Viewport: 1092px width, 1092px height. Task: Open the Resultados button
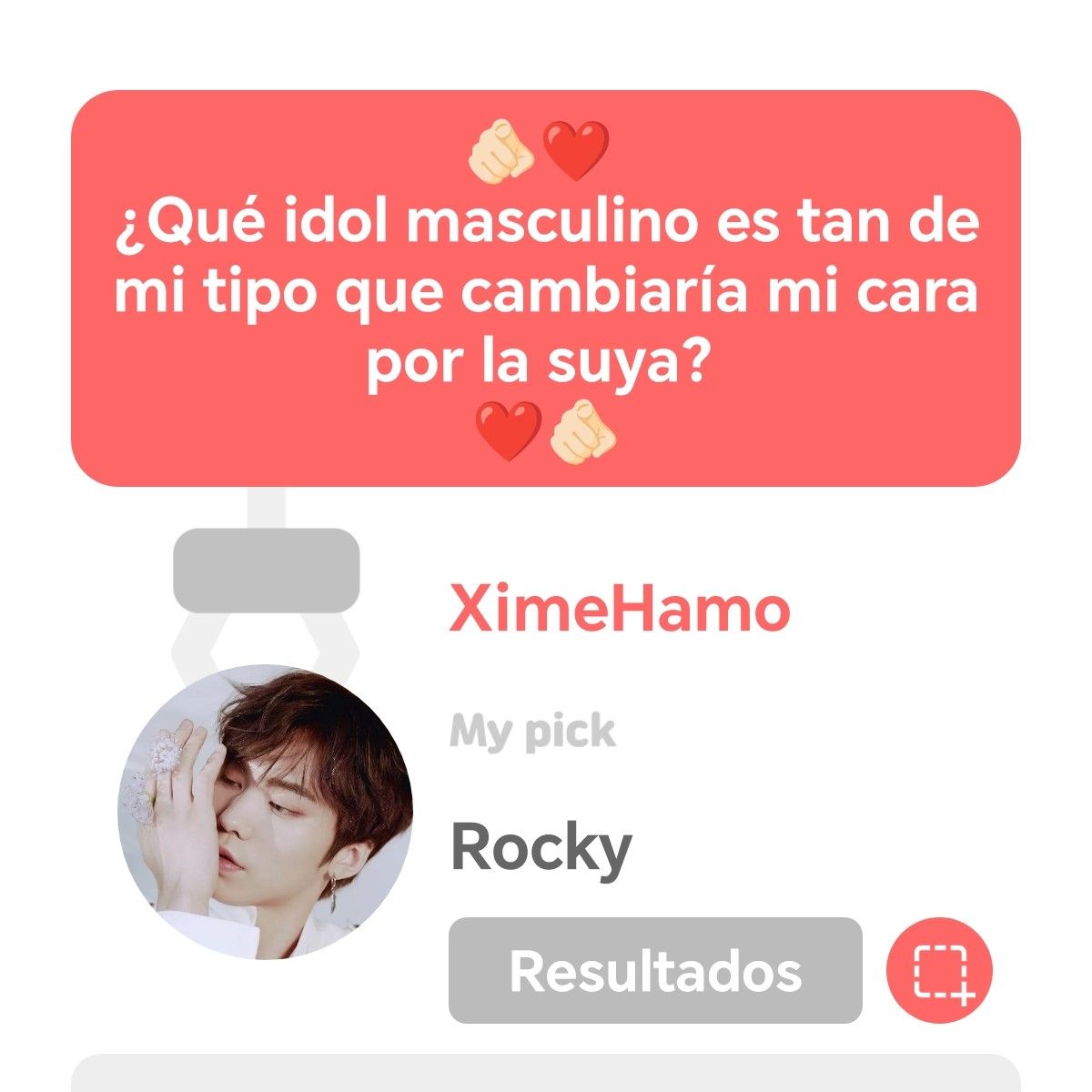click(x=655, y=970)
